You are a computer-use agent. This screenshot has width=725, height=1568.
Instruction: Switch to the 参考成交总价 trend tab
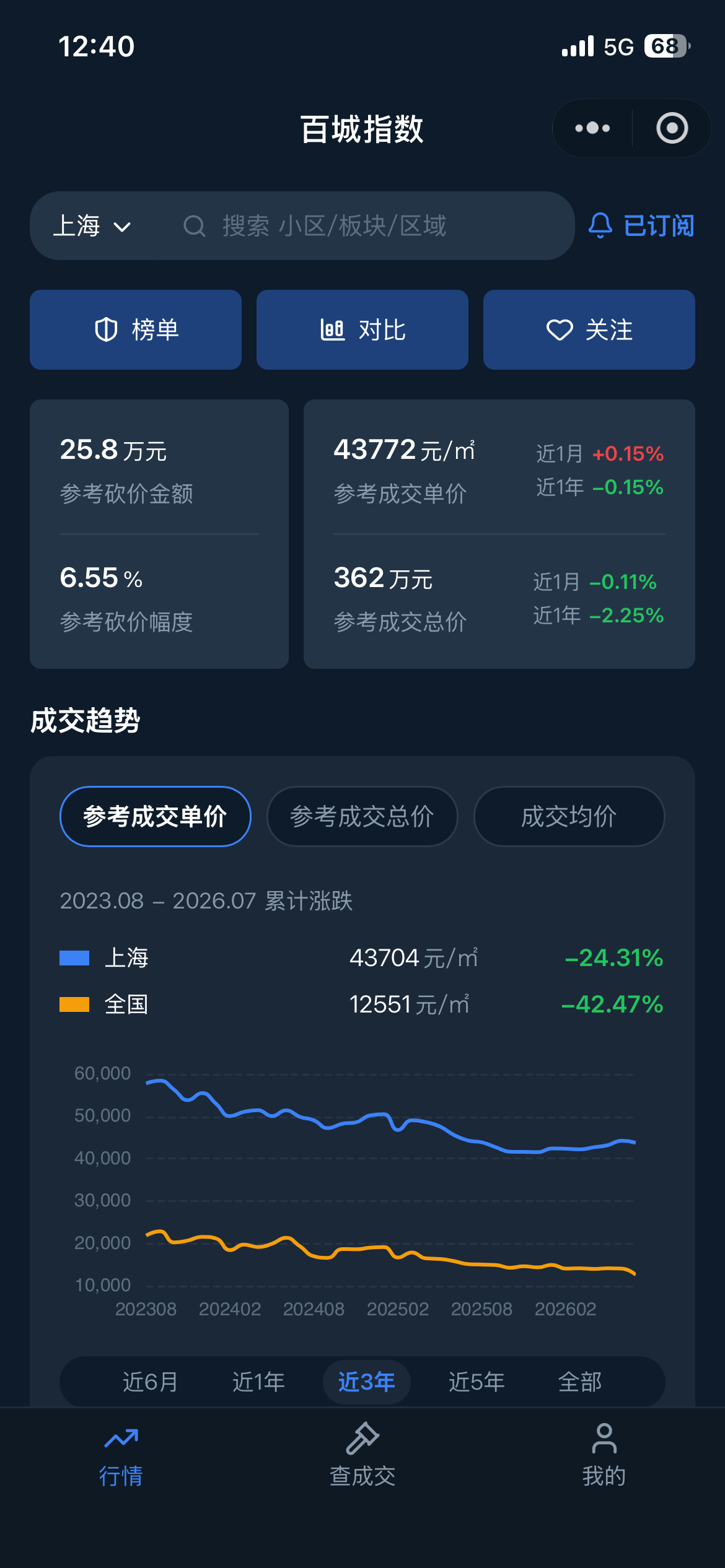tap(362, 816)
